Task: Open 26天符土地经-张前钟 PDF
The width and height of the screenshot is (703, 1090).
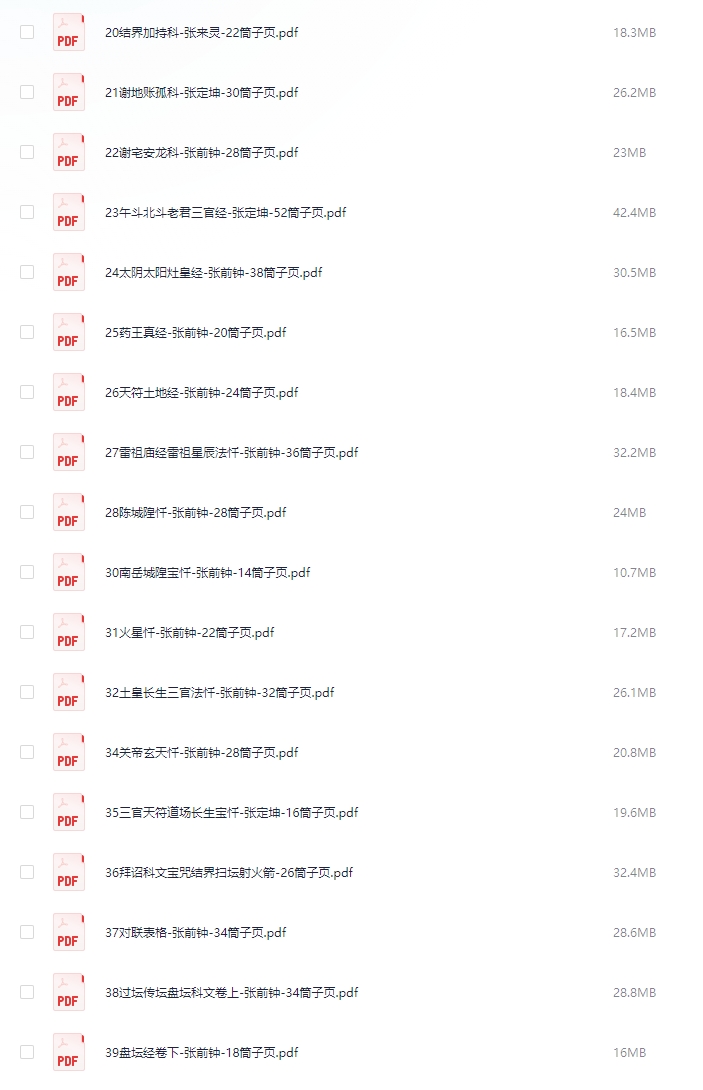Action: click(201, 392)
